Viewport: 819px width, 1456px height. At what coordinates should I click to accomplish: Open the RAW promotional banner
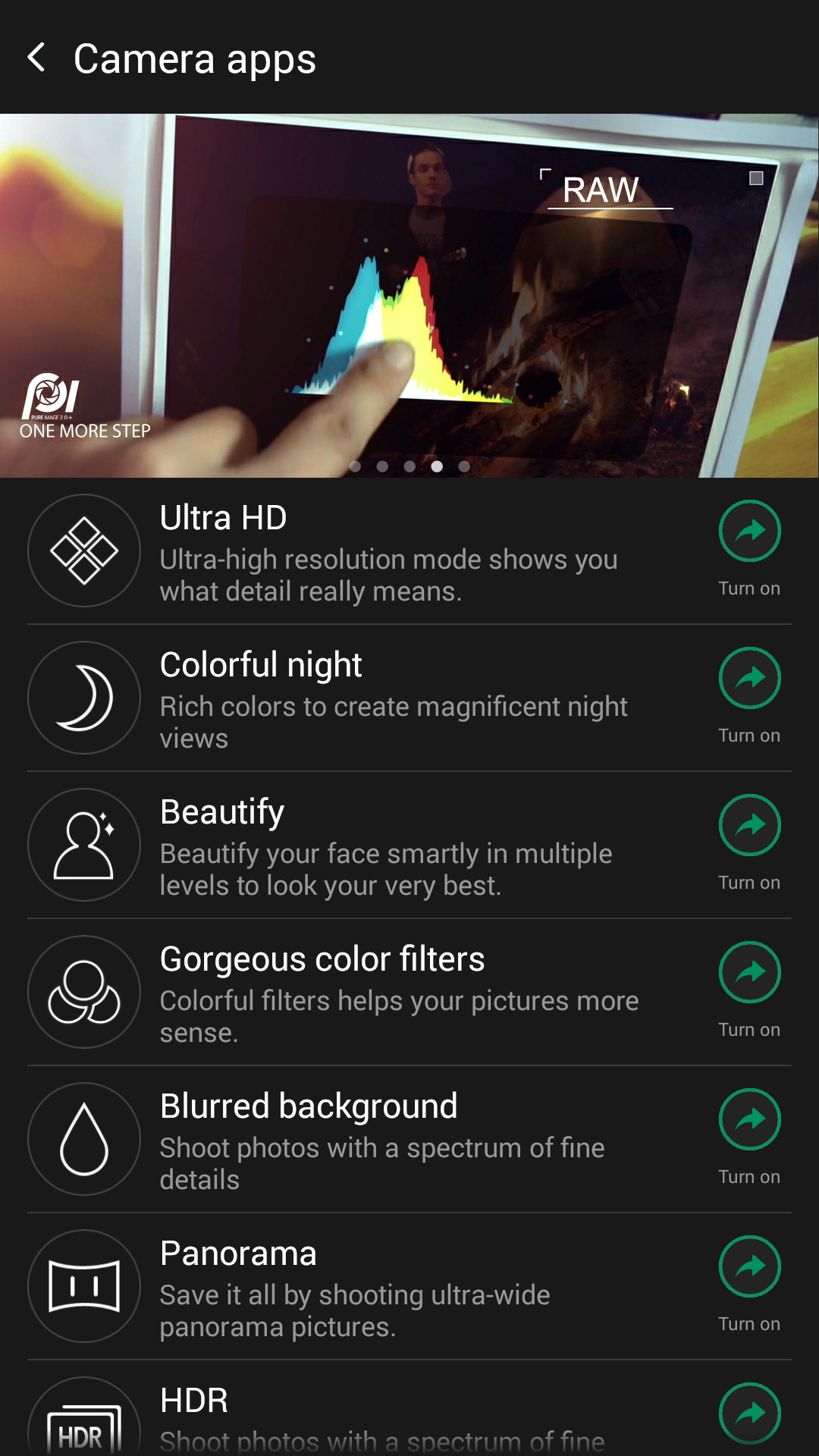coord(409,296)
